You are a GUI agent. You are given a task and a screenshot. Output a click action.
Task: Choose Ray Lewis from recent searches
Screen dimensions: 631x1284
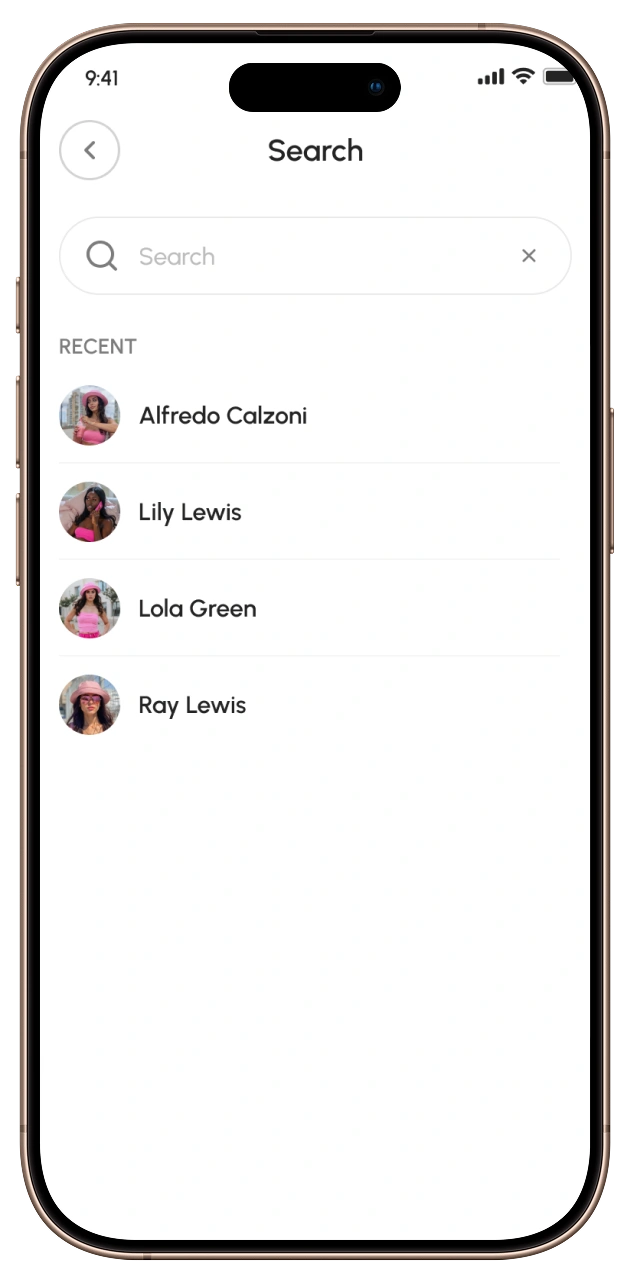192,705
